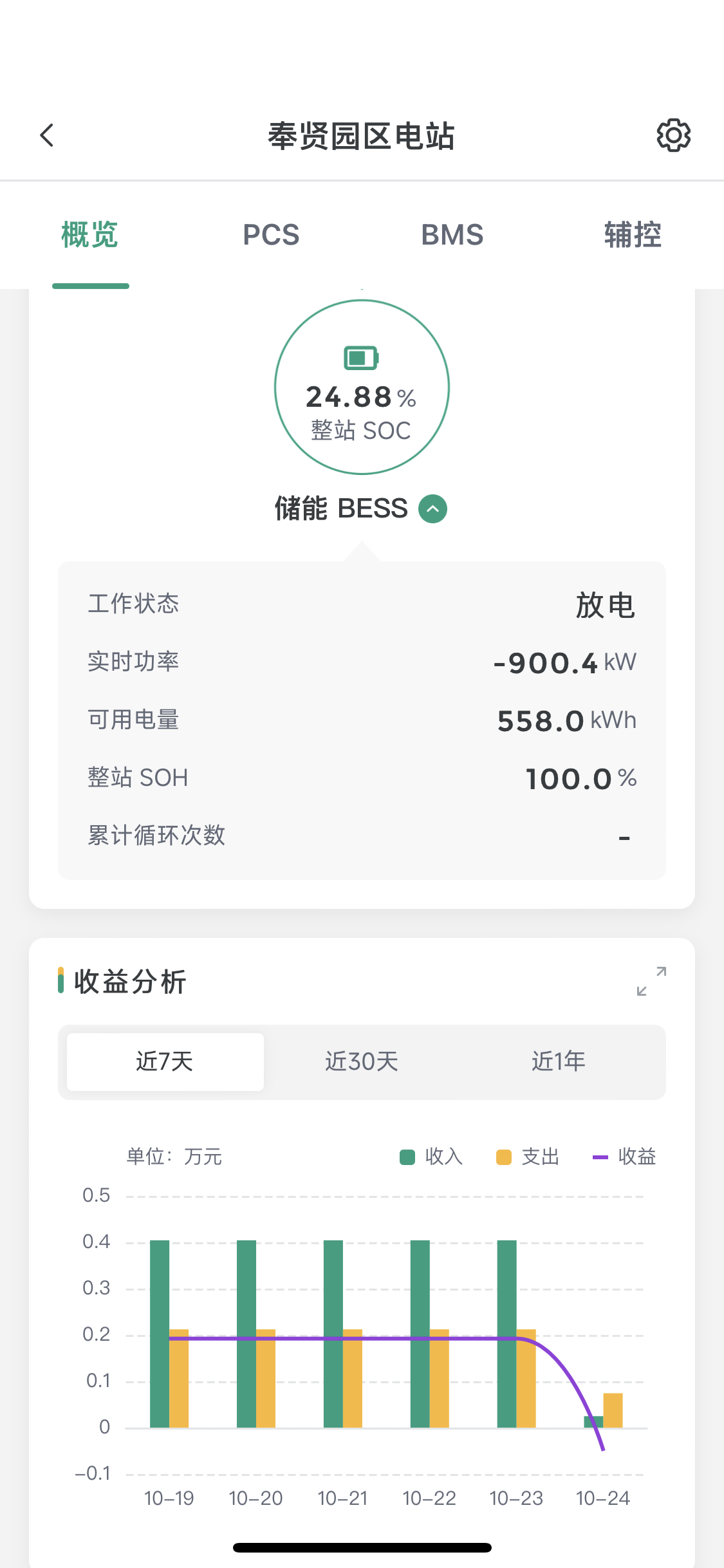Click the 整站 SOC circular progress ring
724x1568 pixels.
click(361, 386)
